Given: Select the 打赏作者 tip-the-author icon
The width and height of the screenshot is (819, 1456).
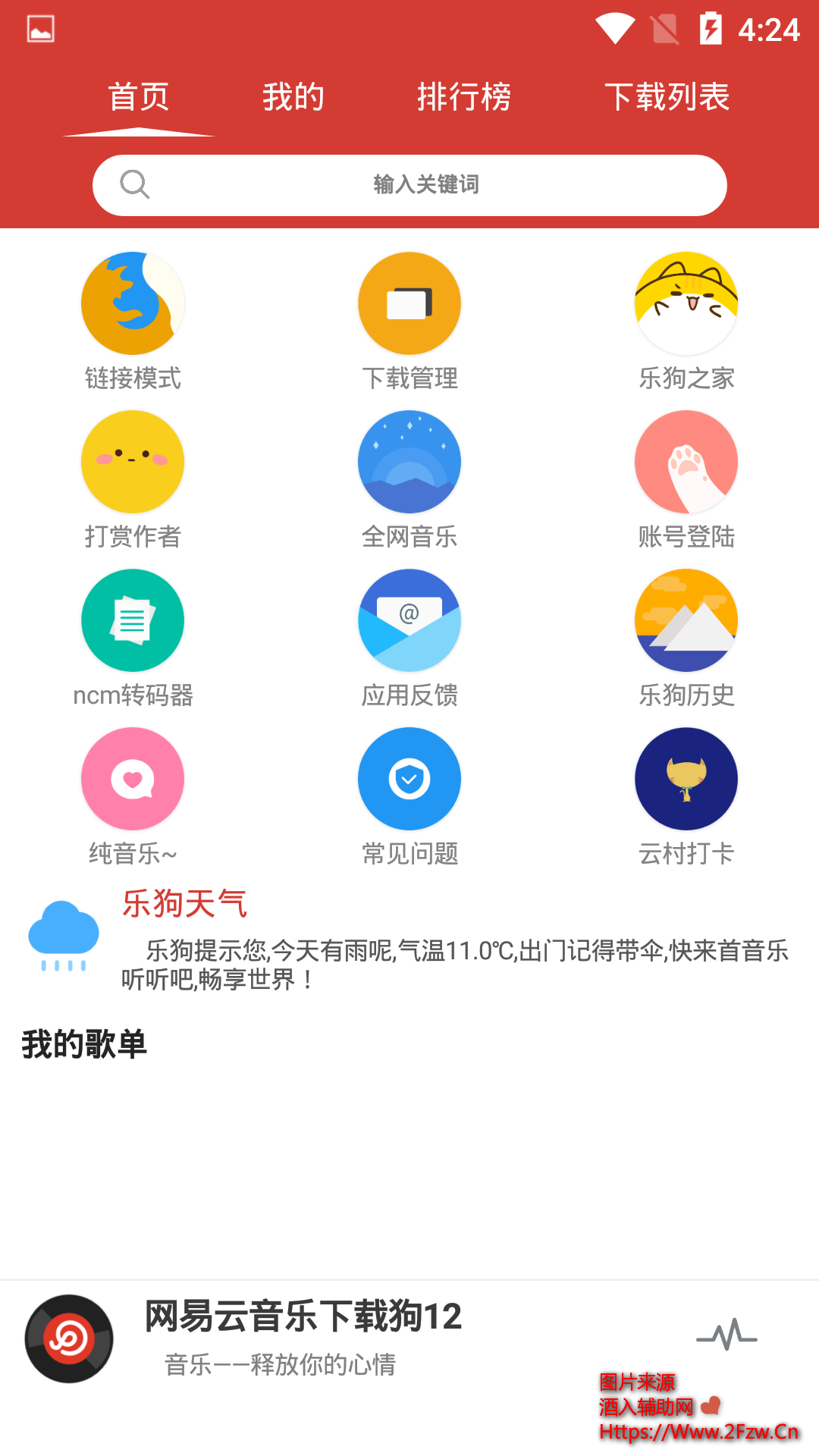Looking at the screenshot, I should point(133,461).
